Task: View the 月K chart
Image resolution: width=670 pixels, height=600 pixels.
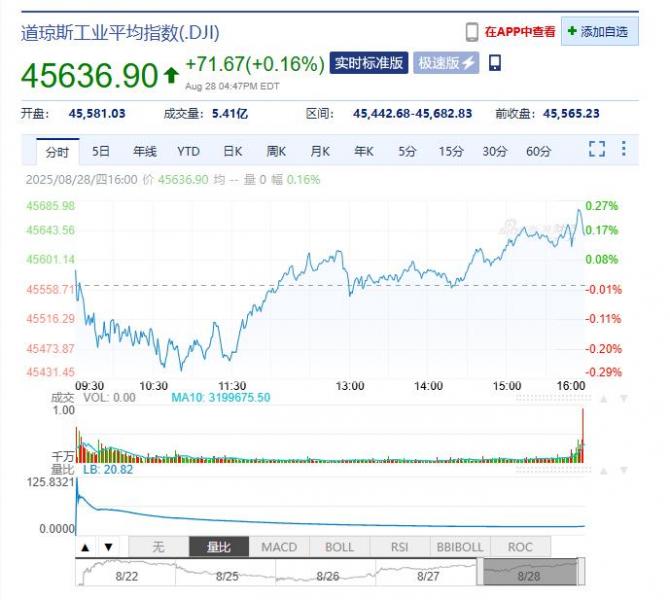Action: [x=319, y=152]
